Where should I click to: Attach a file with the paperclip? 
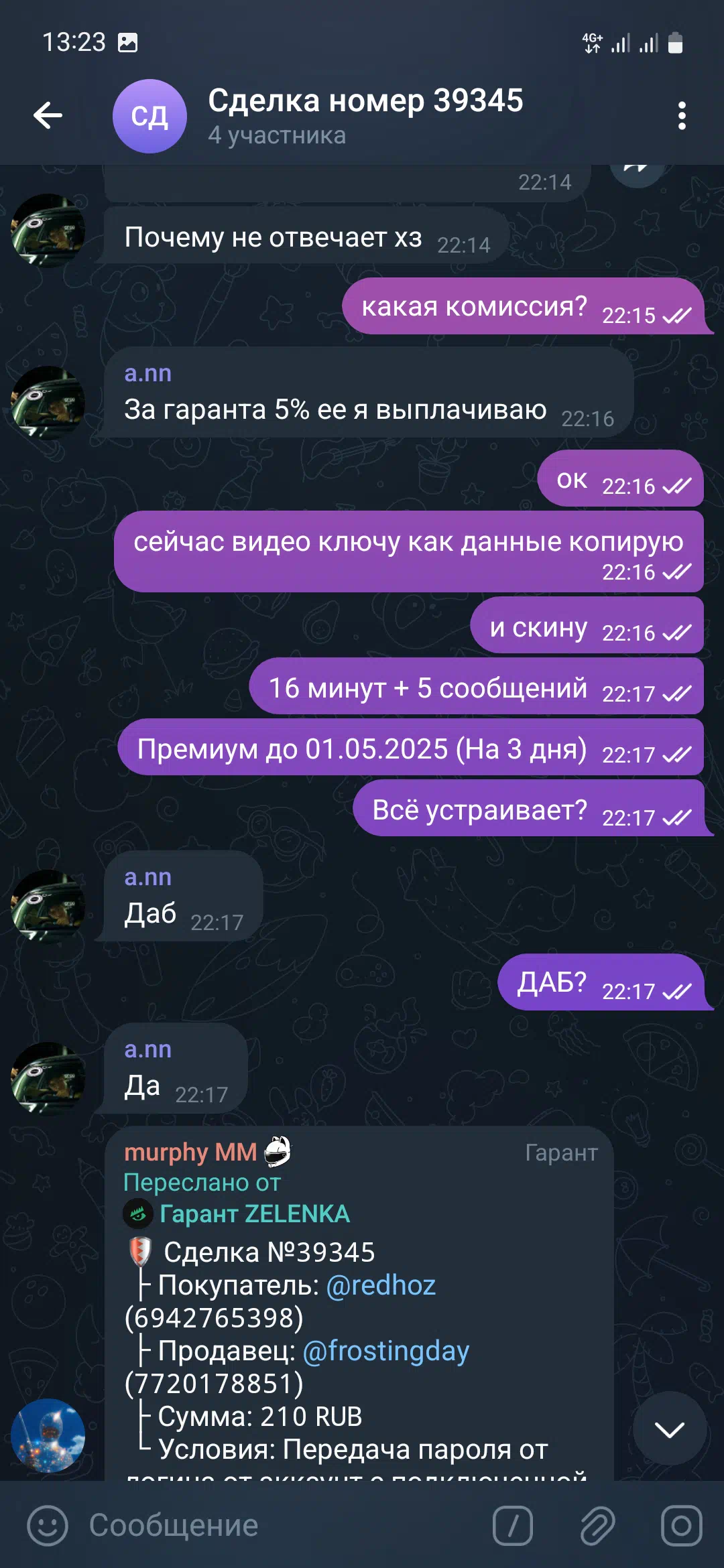597,1526
